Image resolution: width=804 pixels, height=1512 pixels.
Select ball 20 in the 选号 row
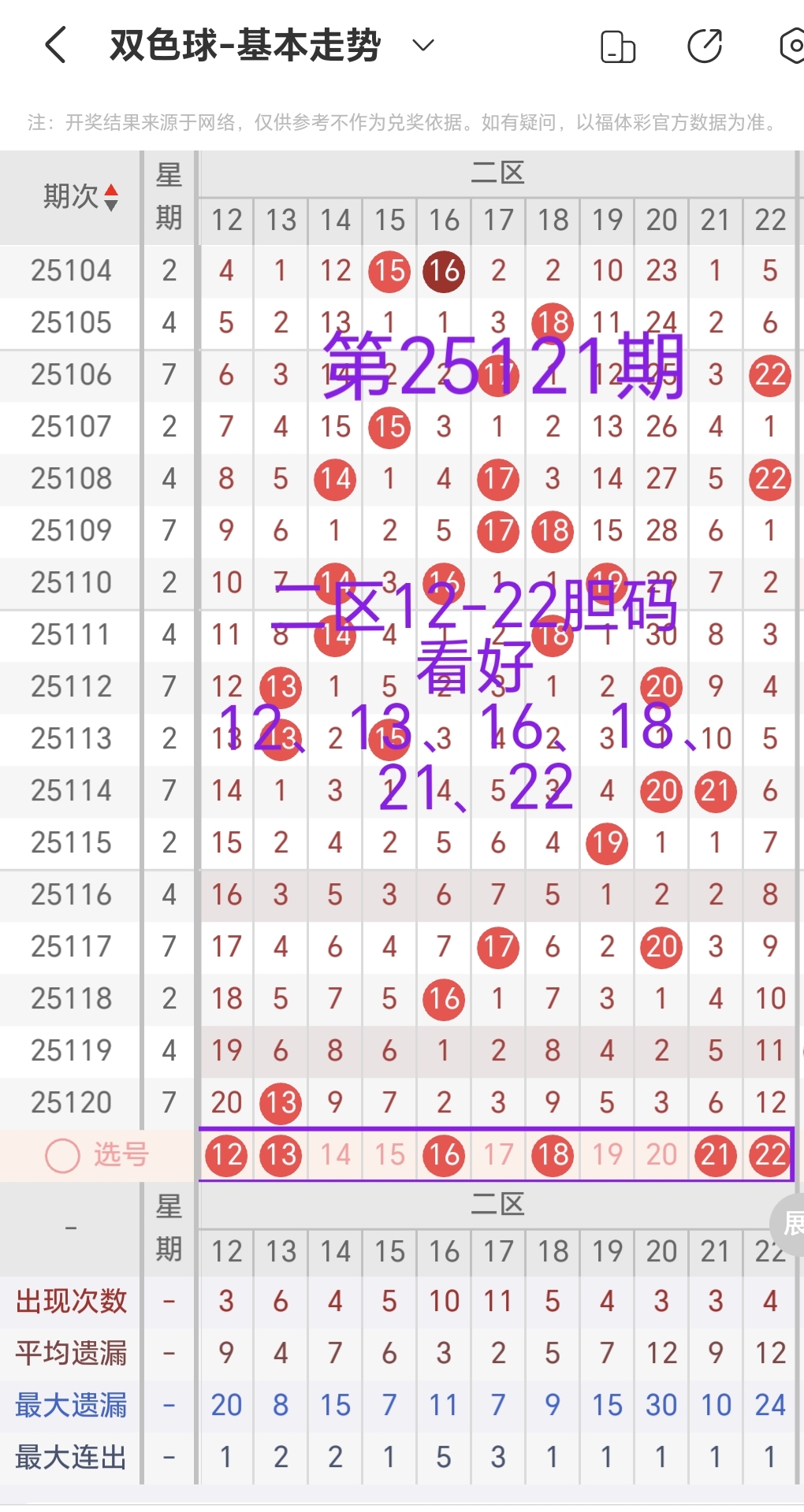pyautogui.click(x=661, y=1155)
